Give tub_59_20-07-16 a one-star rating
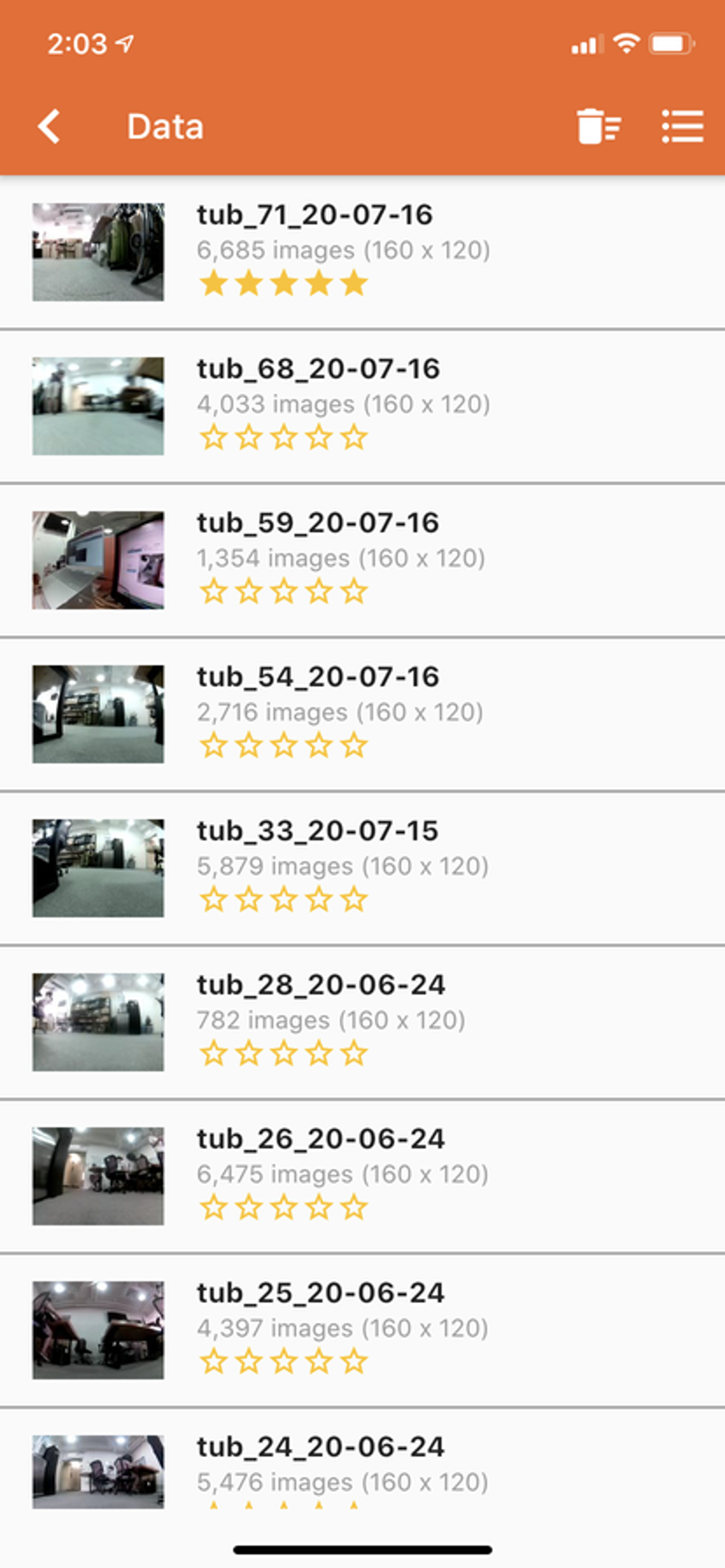Screen dimensions: 725x1568 (214, 591)
